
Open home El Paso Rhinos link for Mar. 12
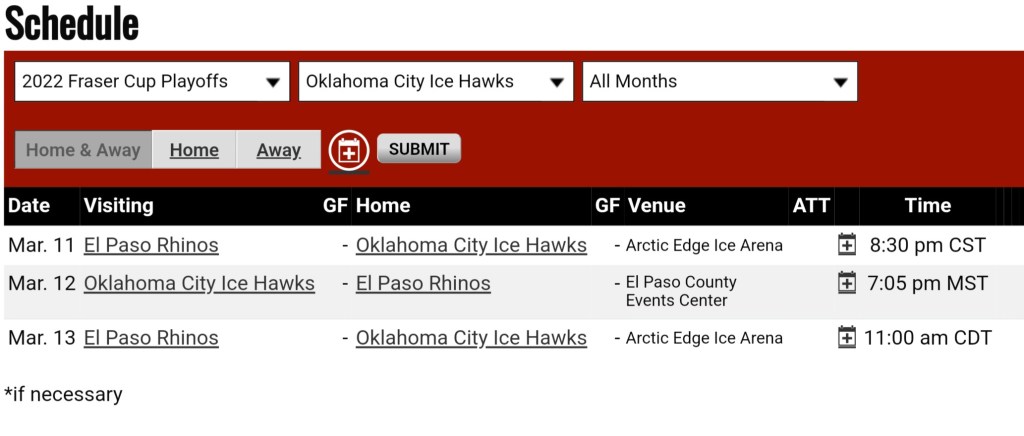(423, 284)
